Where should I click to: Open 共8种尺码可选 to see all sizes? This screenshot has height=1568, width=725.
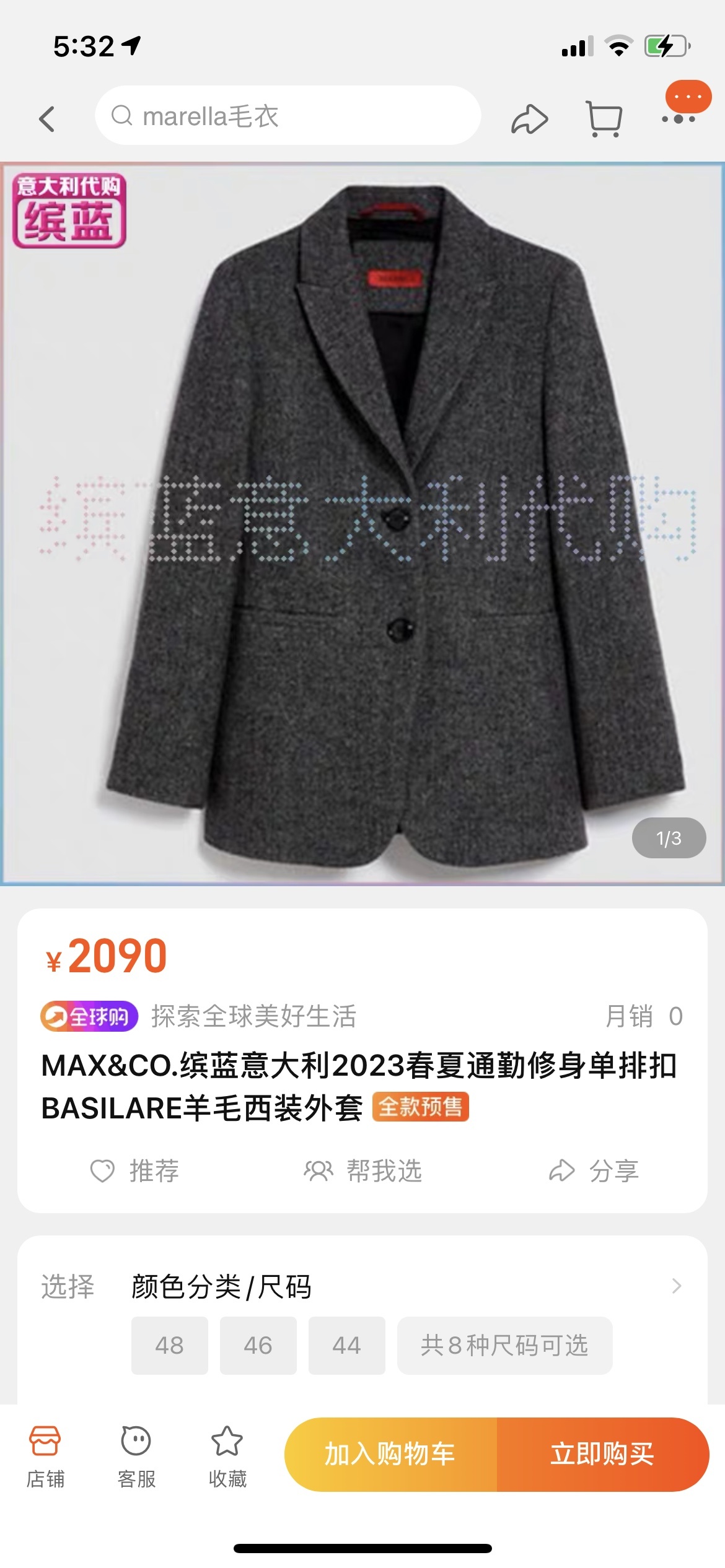click(504, 1346)
